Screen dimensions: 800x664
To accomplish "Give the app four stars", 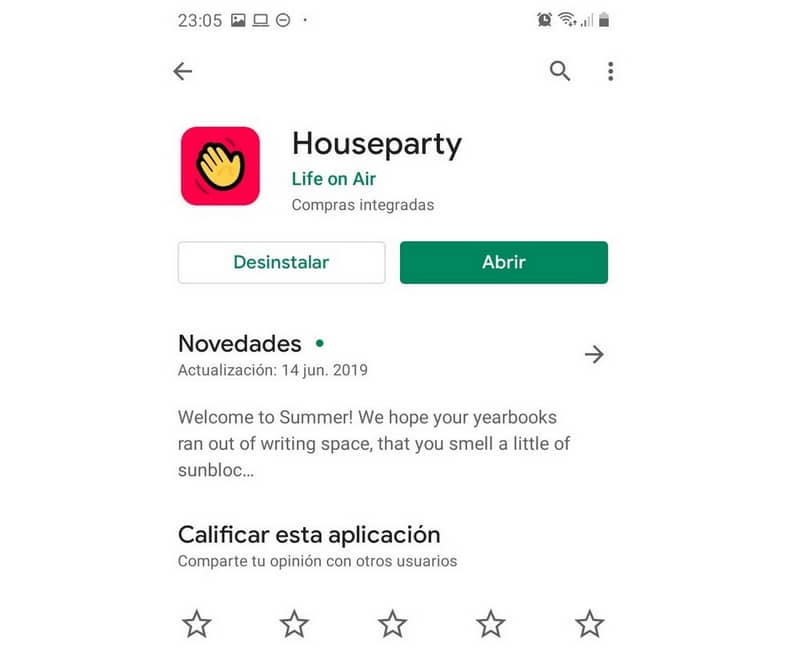I will pyautogui.click(x=490, y=624).
